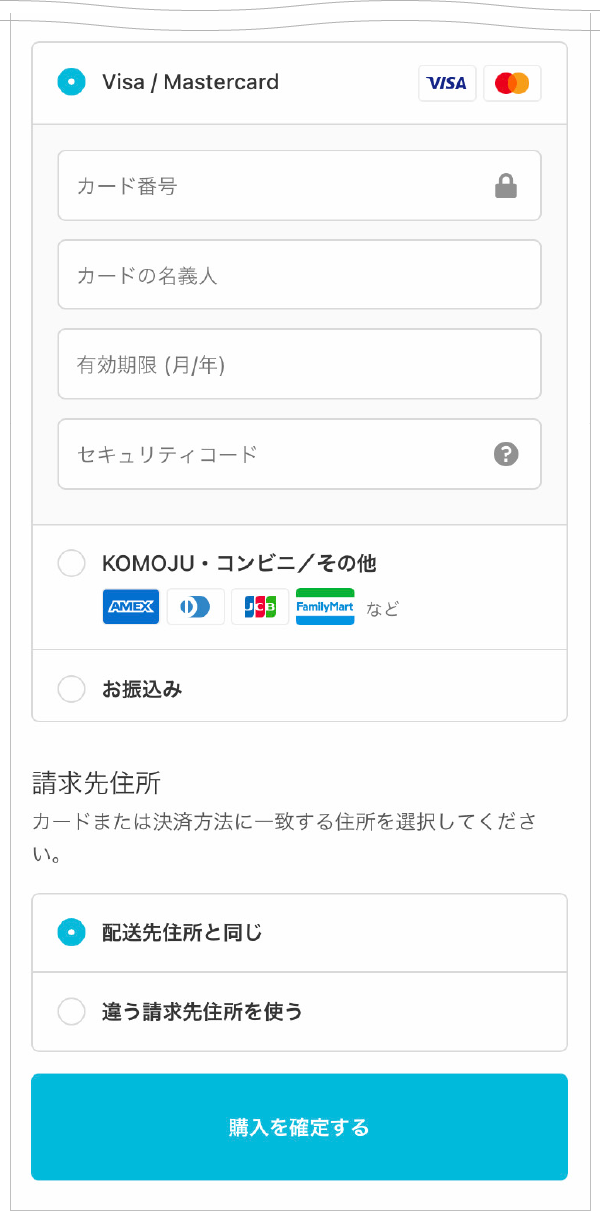
Task: Tap the 有効期限 (月/年) expiry field
Action: pos(299,364)
